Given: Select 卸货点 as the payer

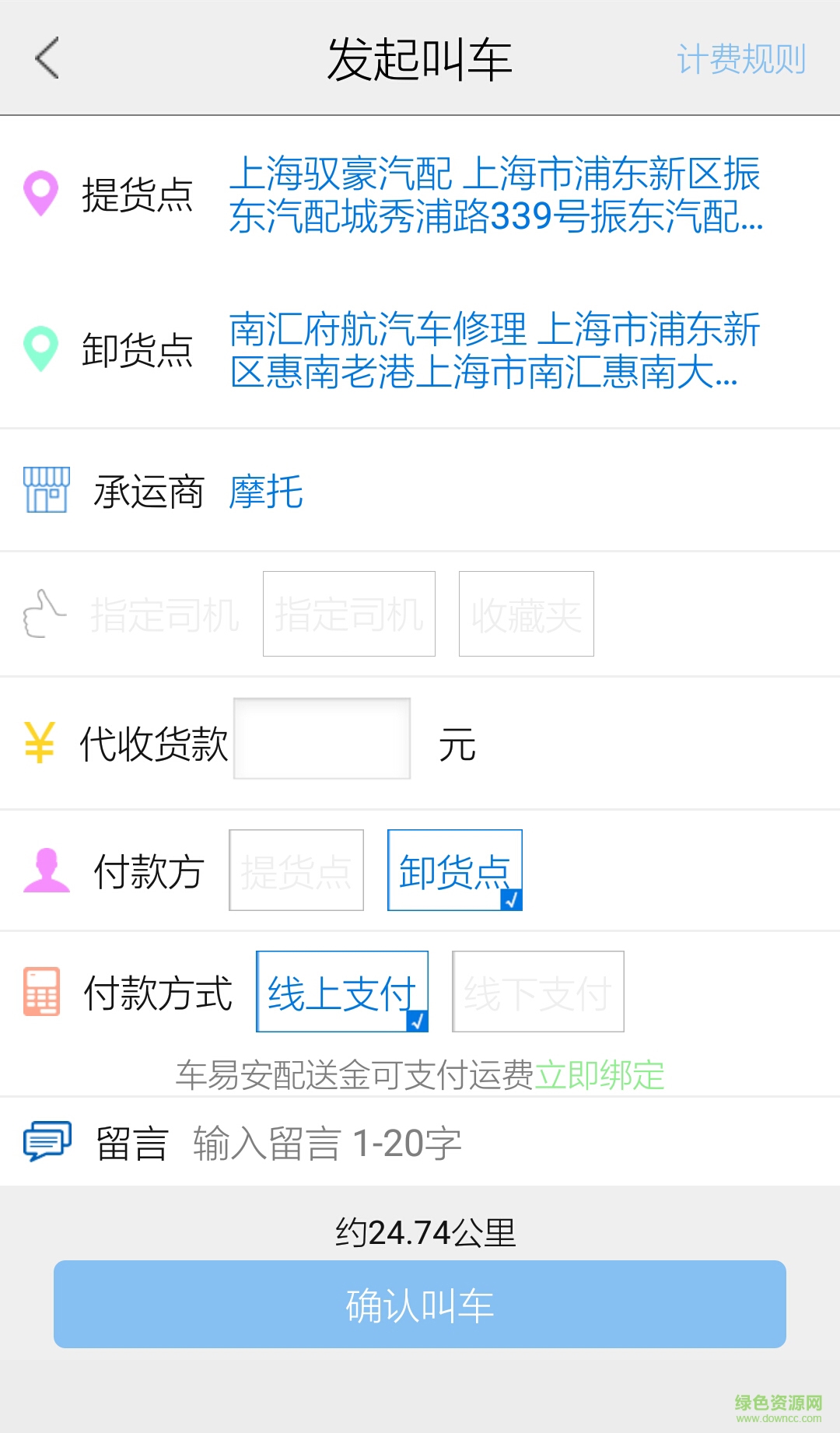Looking at the screenshot, I should [x=454, y=871].
